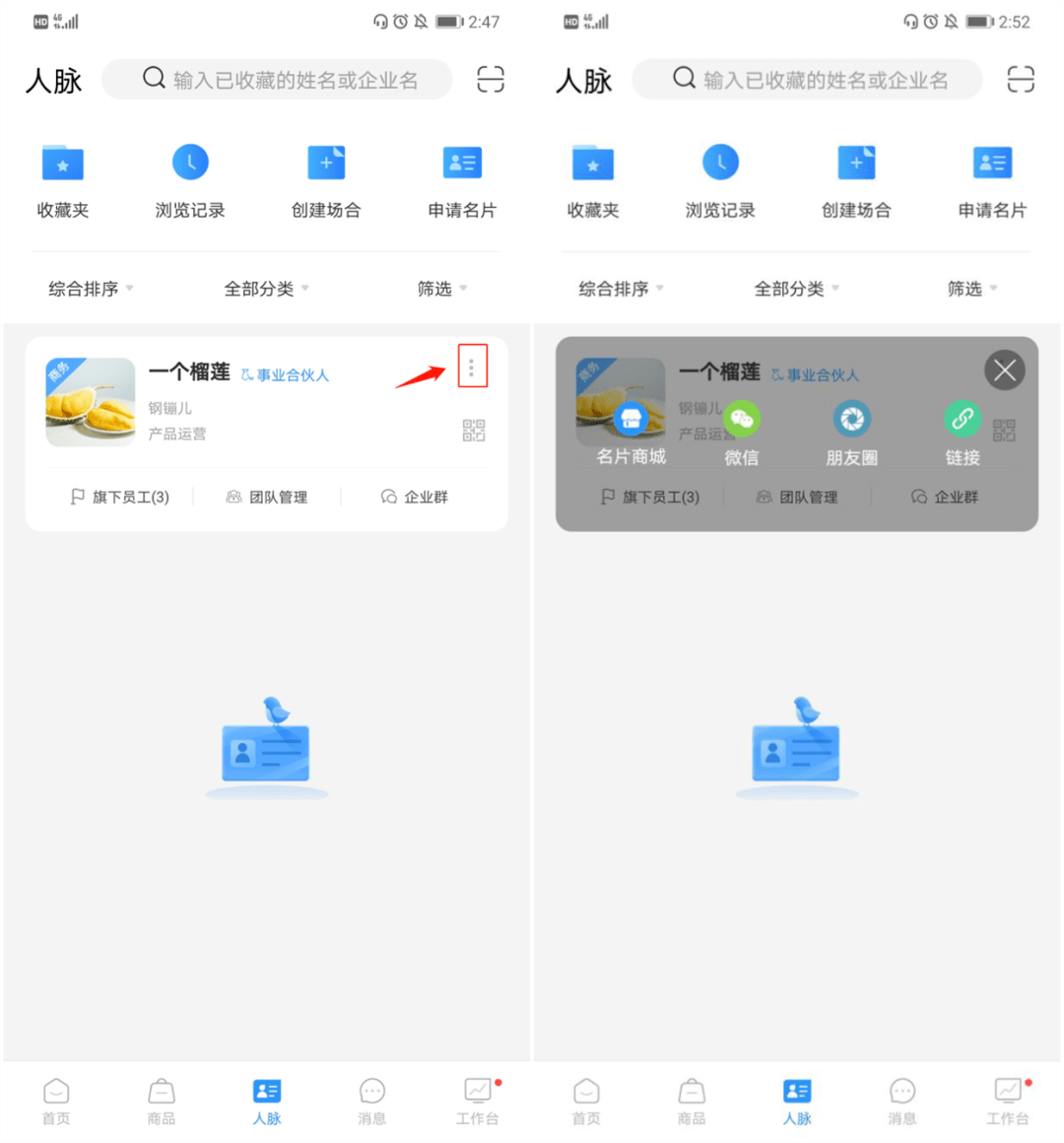Screen dimensions: 1064x1143
Task: Show the QR code on the contact card
Action: pyautogui.click(x=475, y=430)
